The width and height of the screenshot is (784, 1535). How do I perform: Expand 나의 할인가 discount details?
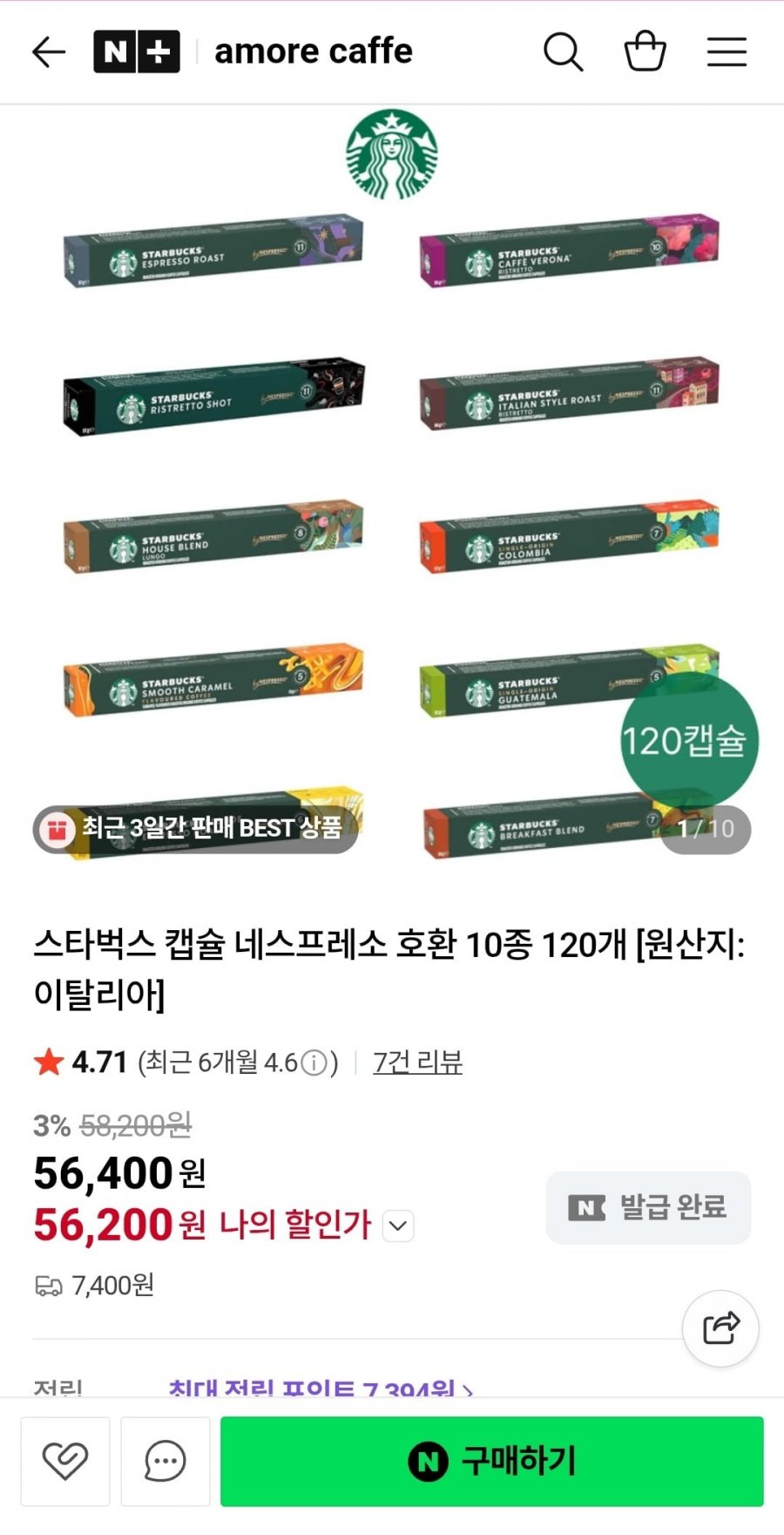(398, 1226)
